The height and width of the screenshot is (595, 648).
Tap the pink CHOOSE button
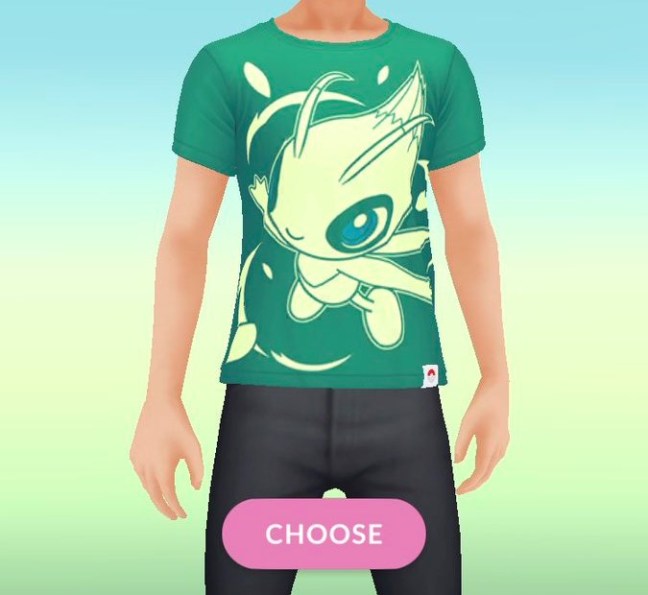[324, 533]
